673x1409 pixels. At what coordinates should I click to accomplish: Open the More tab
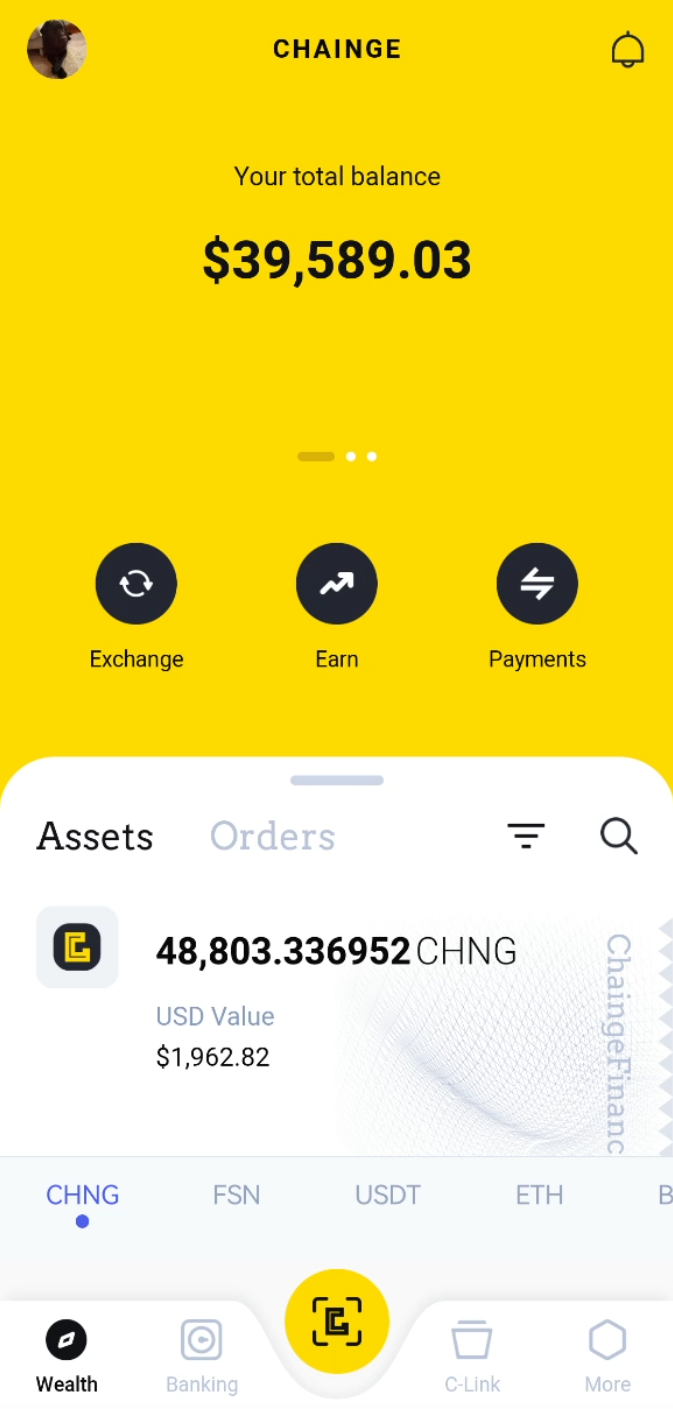tap(607, 1355)
